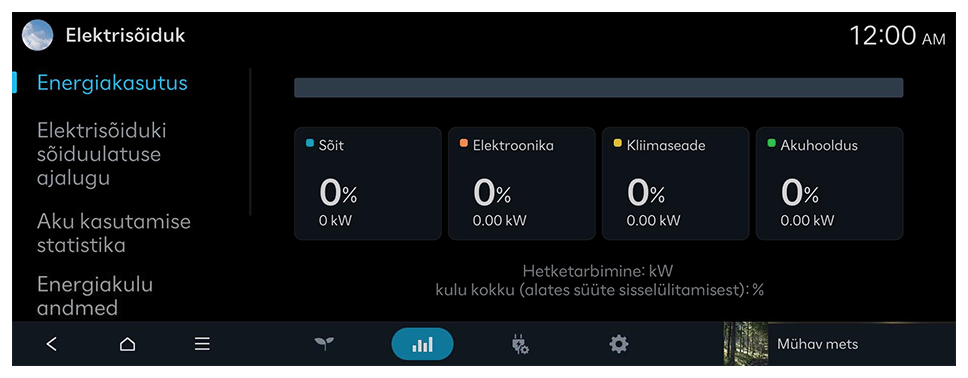The height and width of the screenshot is (378, 968).
Task: Go back with the back arrow
Action: [52, 344]
